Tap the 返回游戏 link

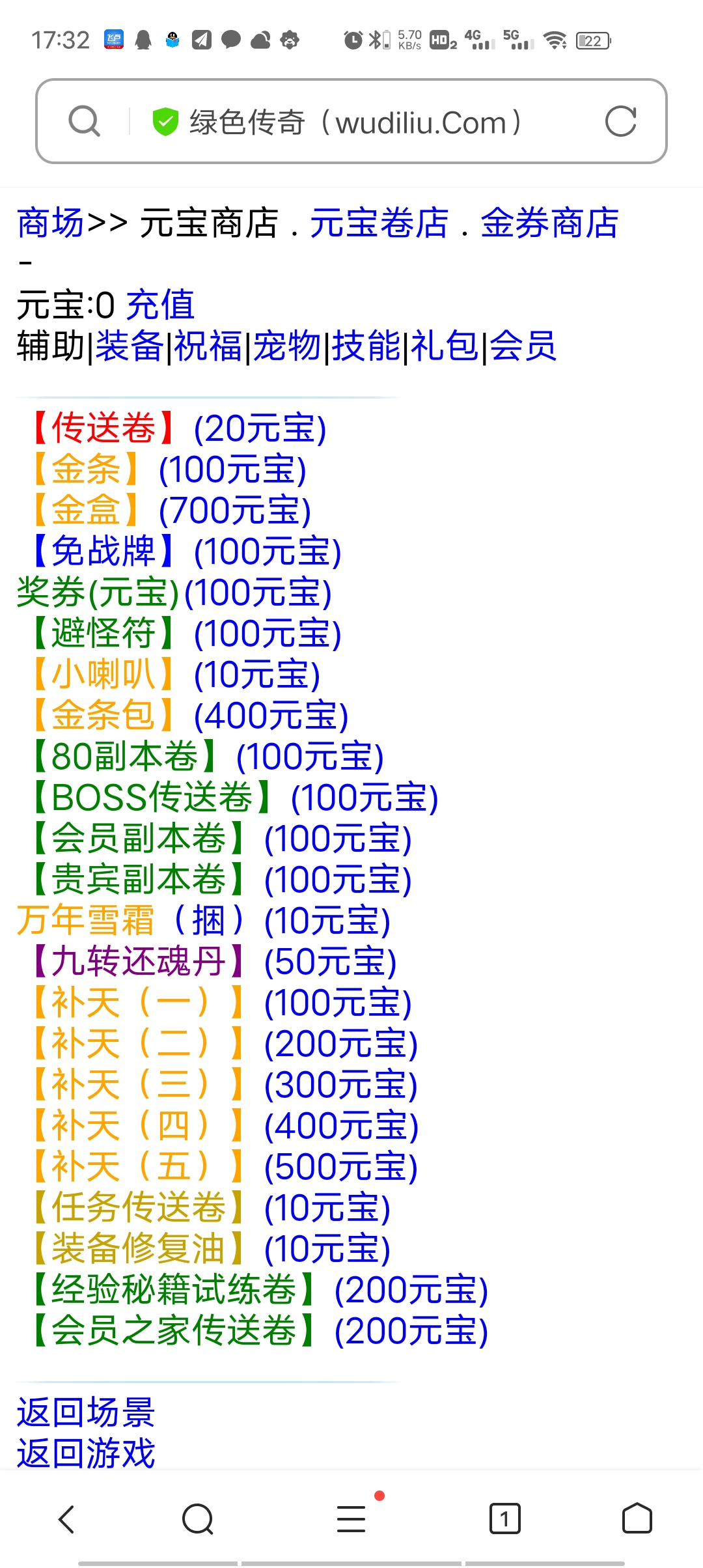(86, 1453)
